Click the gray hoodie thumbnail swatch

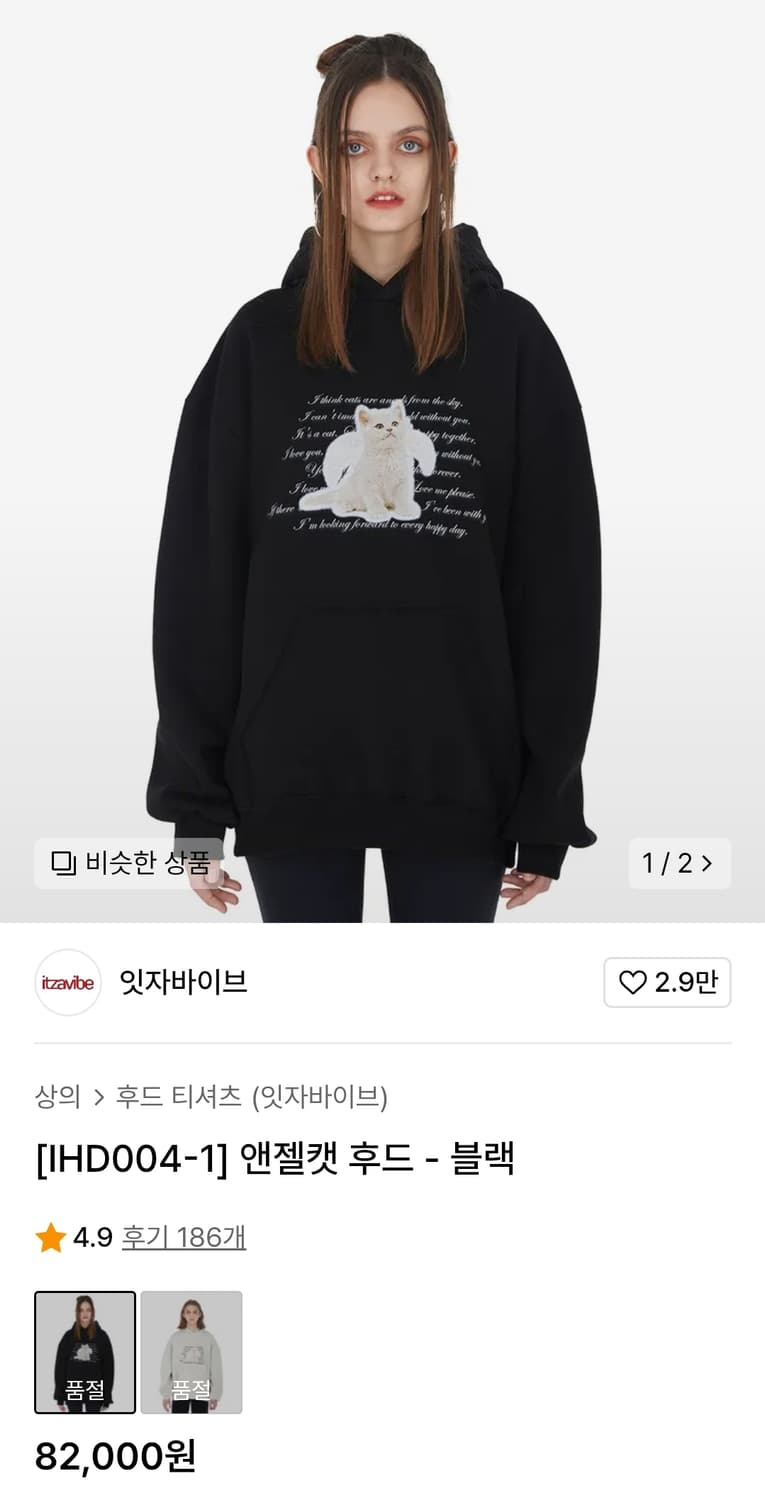(x=193, y=1352)
